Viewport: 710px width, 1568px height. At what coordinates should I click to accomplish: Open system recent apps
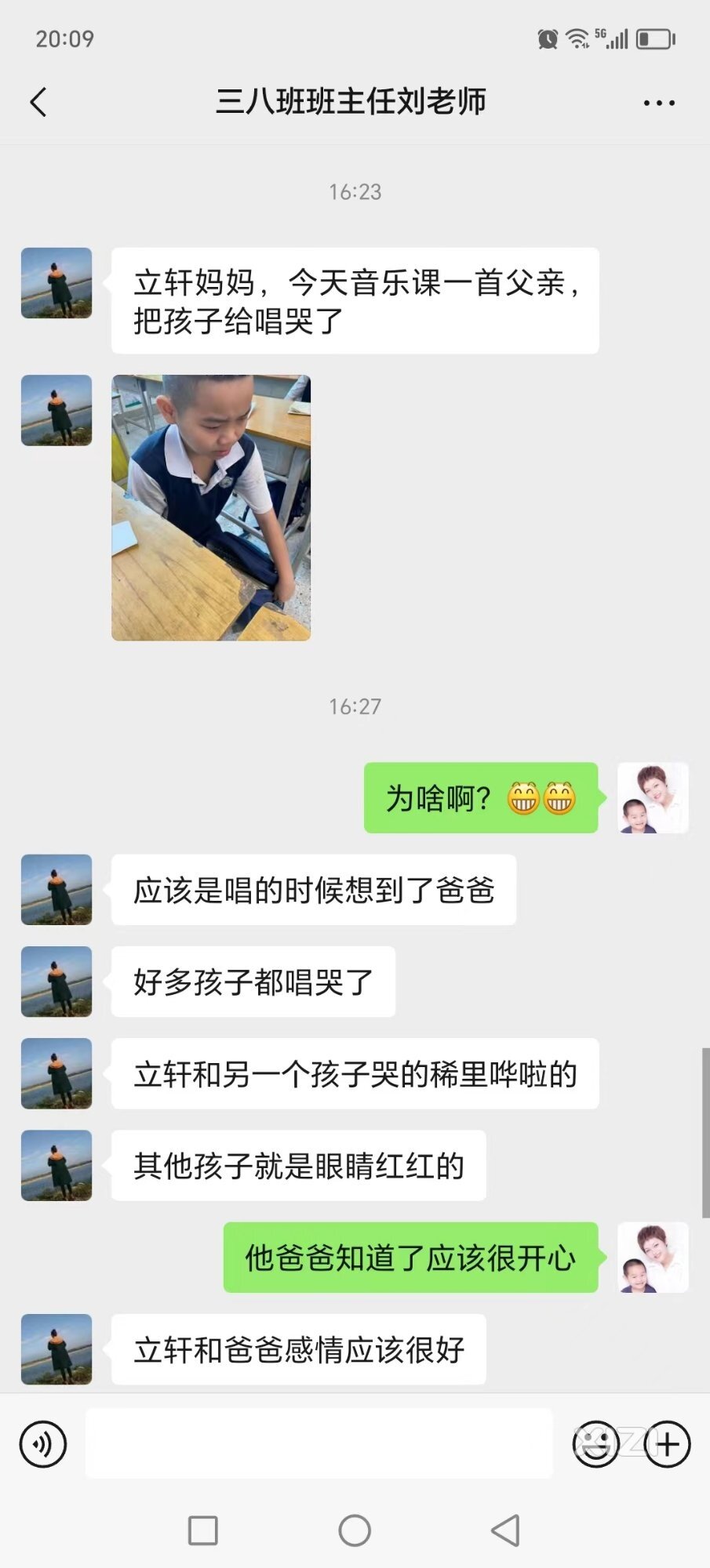click(203, 1530)
